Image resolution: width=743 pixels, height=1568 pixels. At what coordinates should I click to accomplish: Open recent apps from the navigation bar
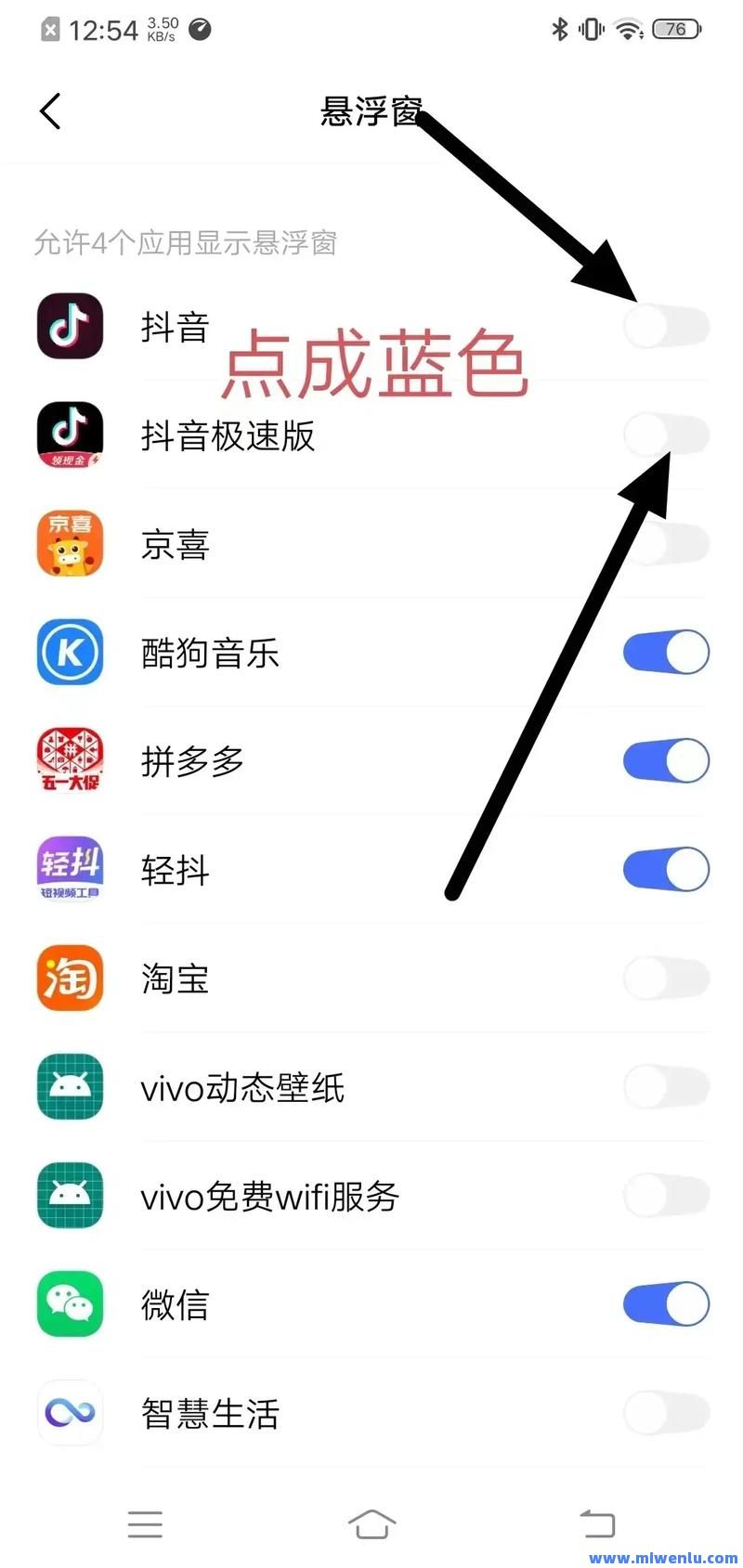pyautogui.click(x=145, y=1523)
